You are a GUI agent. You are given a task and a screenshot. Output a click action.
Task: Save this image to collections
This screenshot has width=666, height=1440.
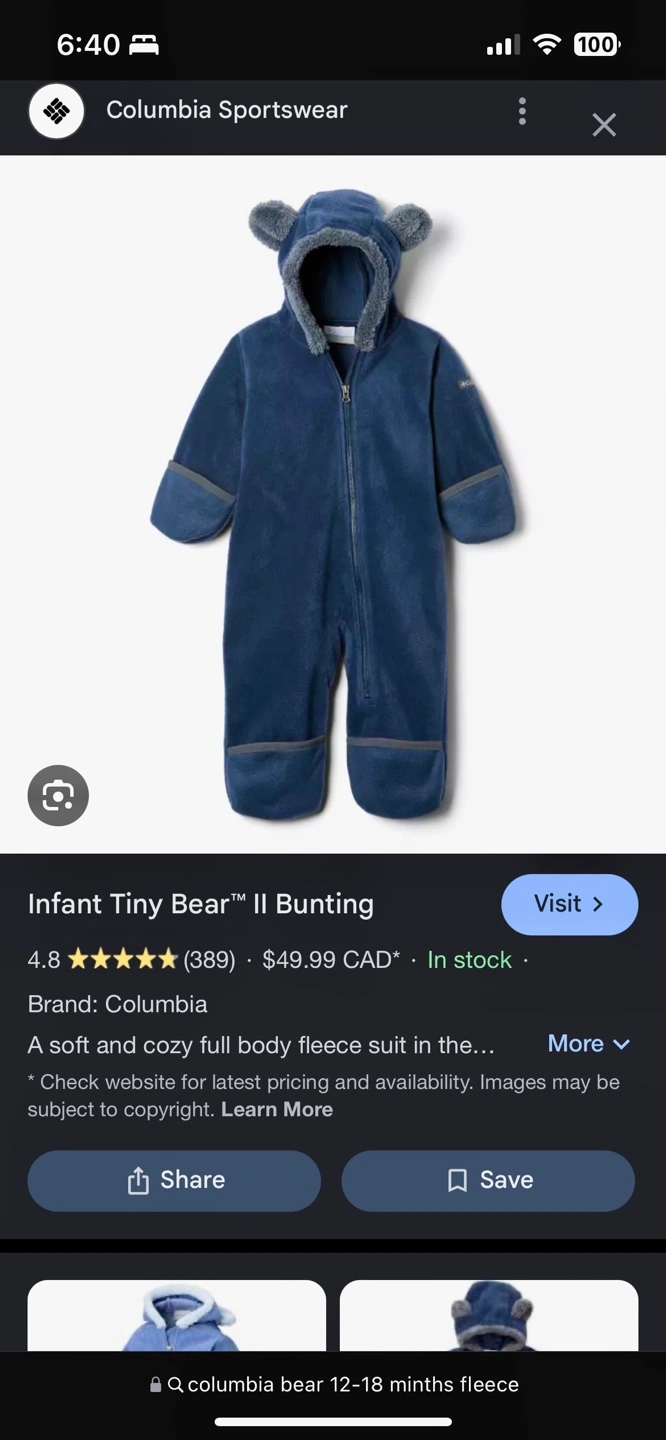(x=488, y=1181)
